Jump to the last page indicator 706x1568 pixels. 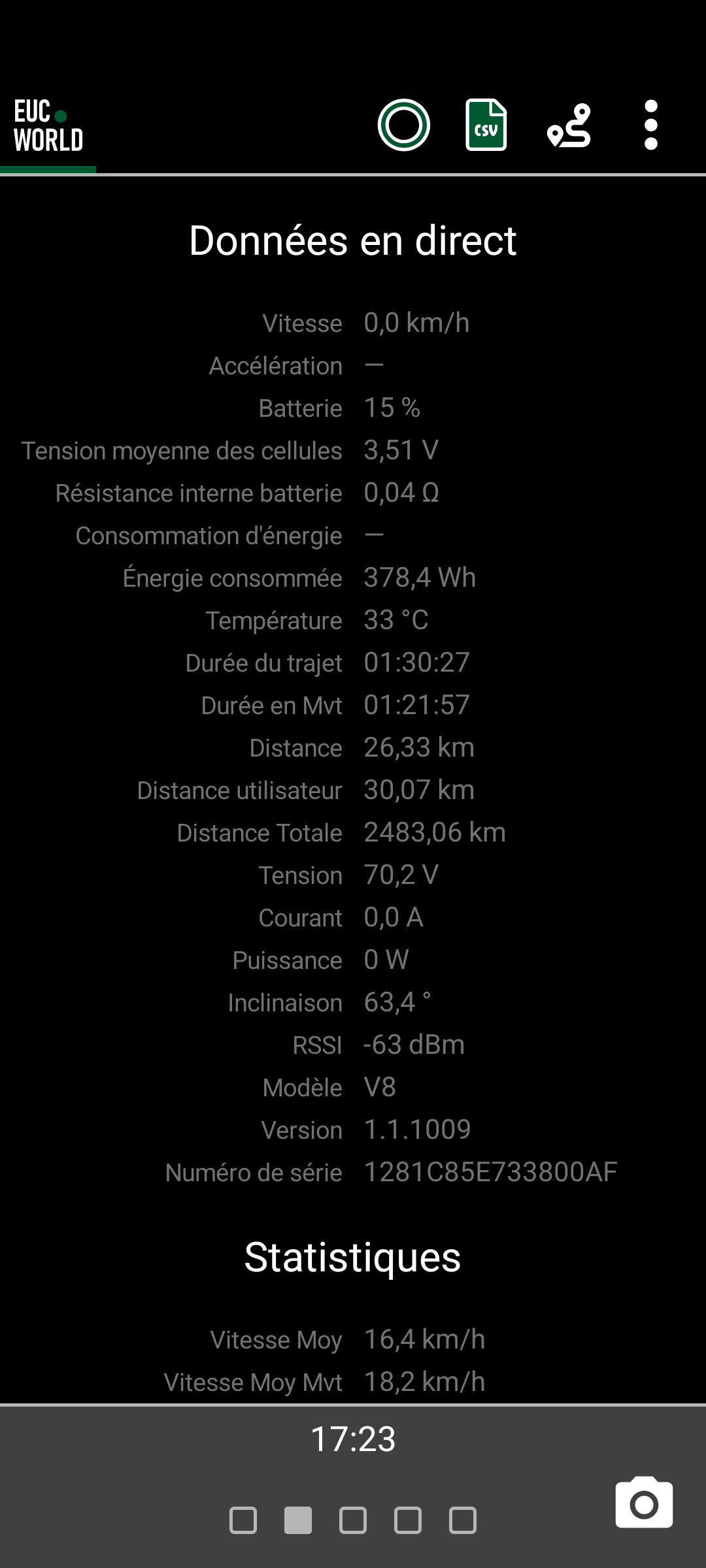point(463,1520)
